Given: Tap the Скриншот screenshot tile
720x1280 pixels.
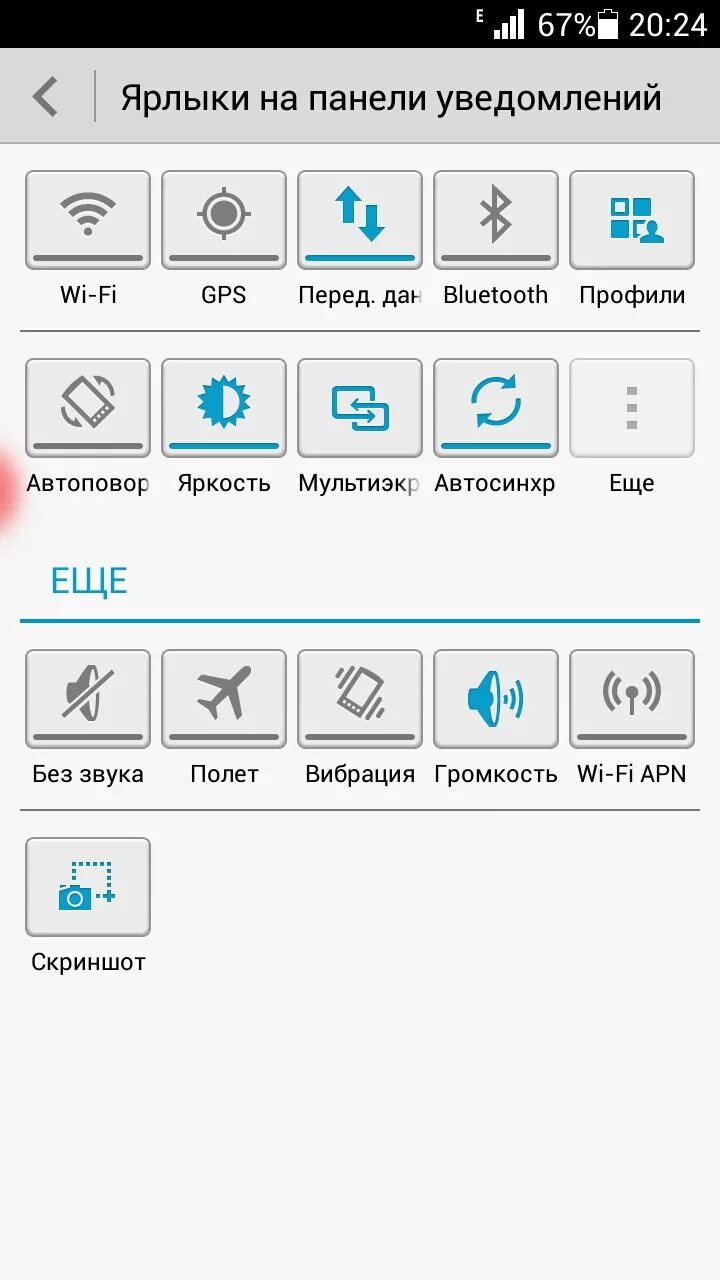Looking at the screenshot, I should pyautogui.click(x=88, y=886).
